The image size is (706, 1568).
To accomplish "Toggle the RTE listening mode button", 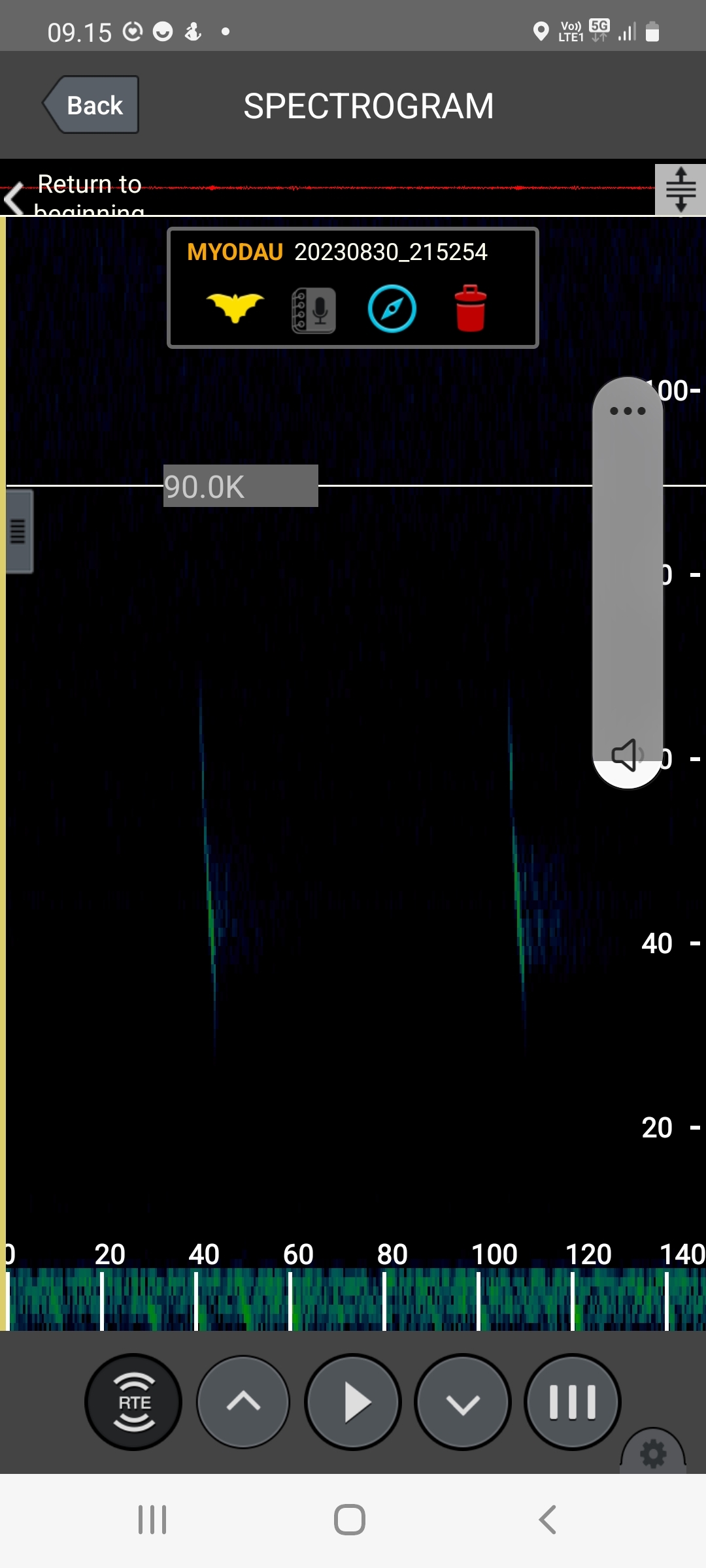I will (x=134, y=1402).
